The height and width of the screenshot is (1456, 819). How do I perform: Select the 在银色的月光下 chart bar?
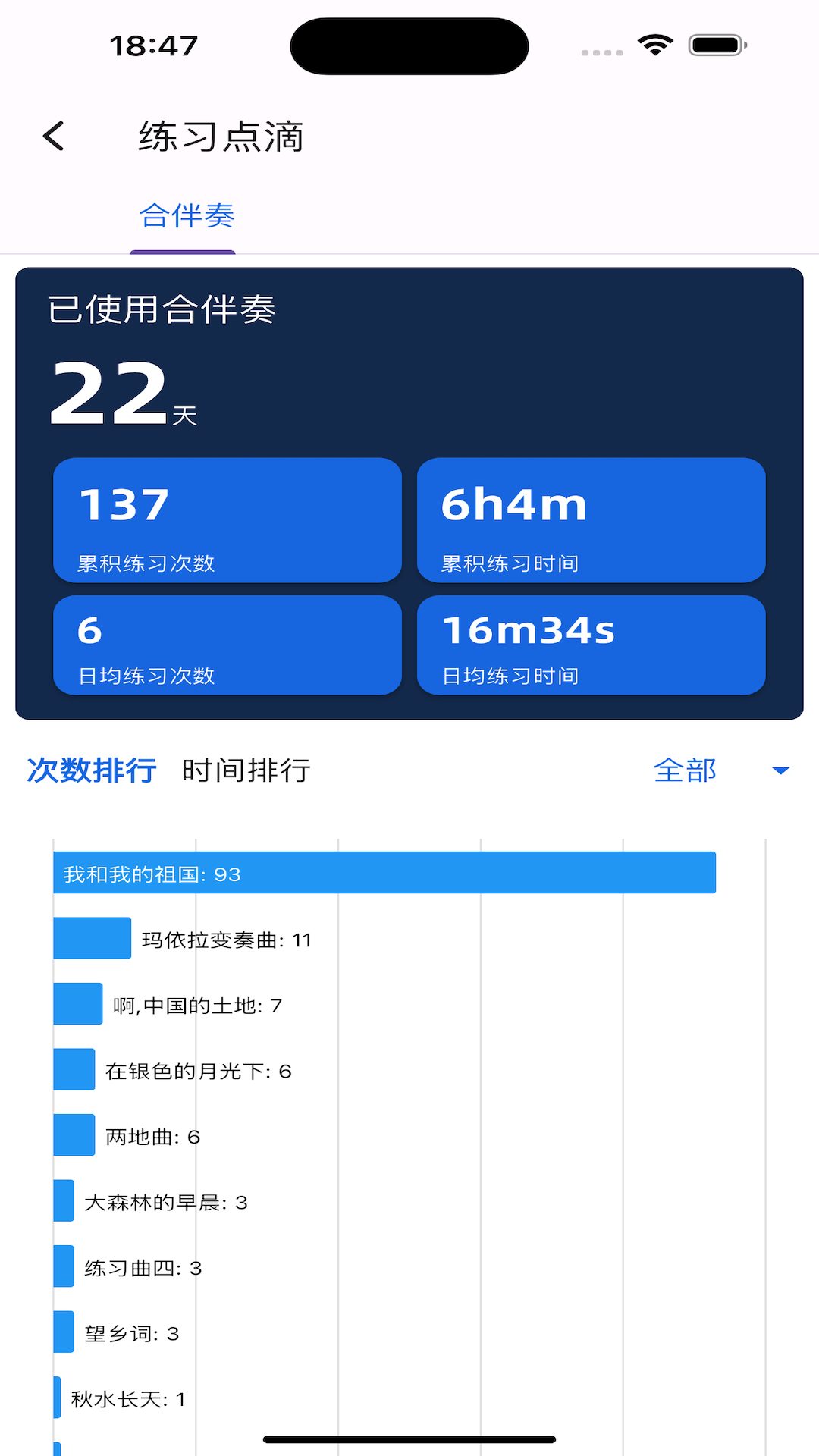[74, 1069]
